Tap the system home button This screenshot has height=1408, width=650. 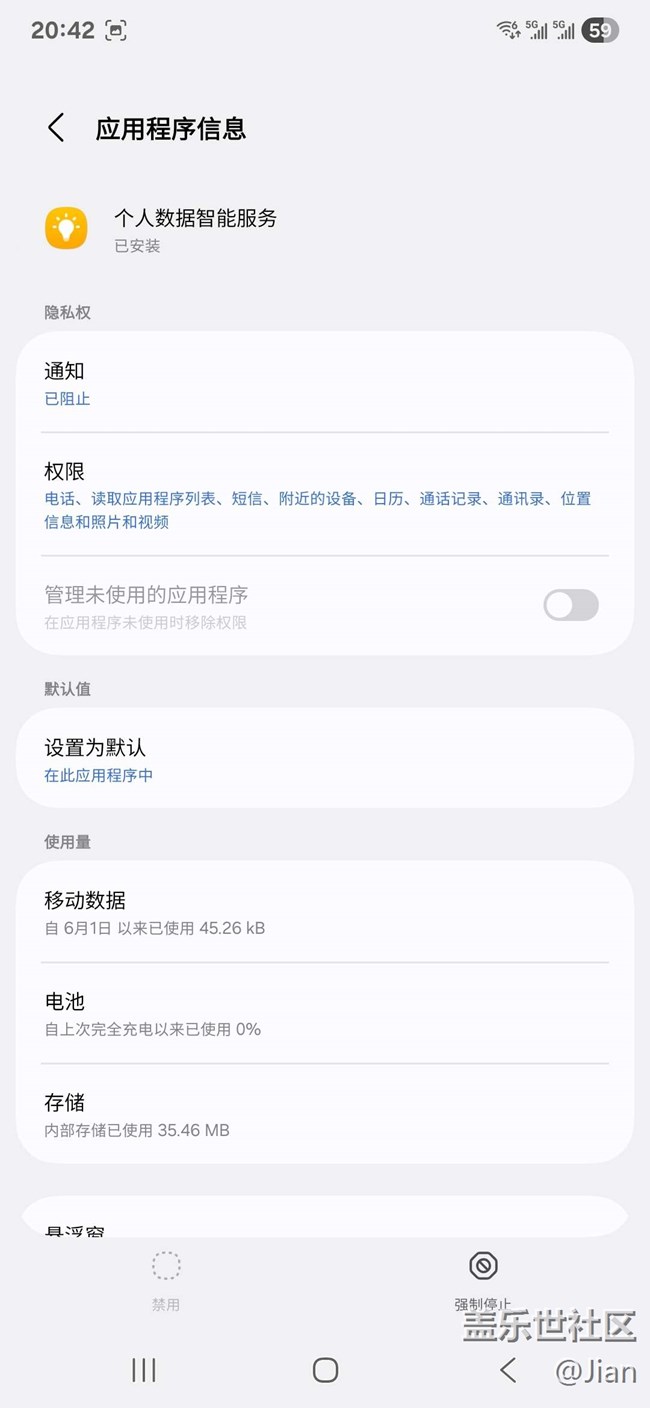pyautogui.click(x=325, y=1370)
